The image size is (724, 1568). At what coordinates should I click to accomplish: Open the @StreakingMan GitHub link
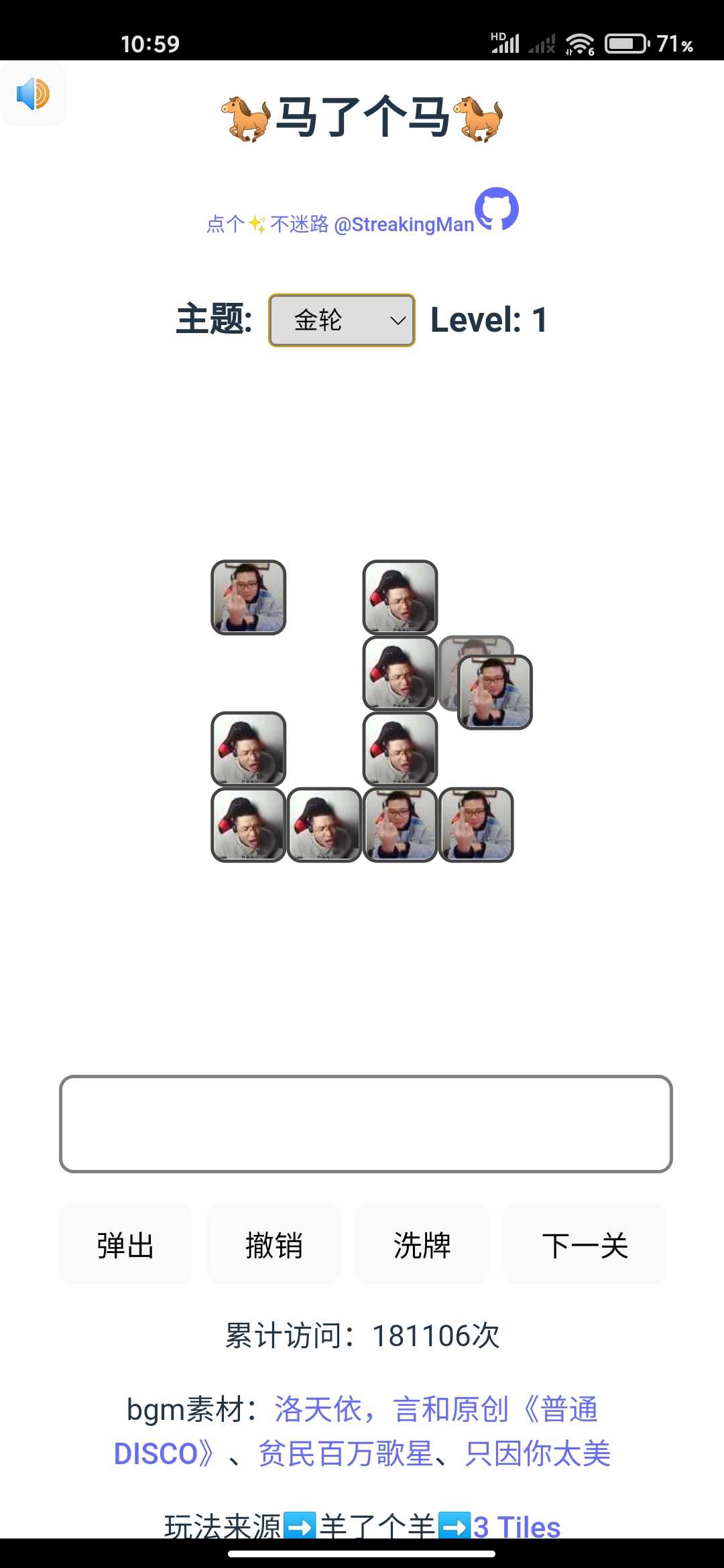pyautogui.click(x=403, y=224)
